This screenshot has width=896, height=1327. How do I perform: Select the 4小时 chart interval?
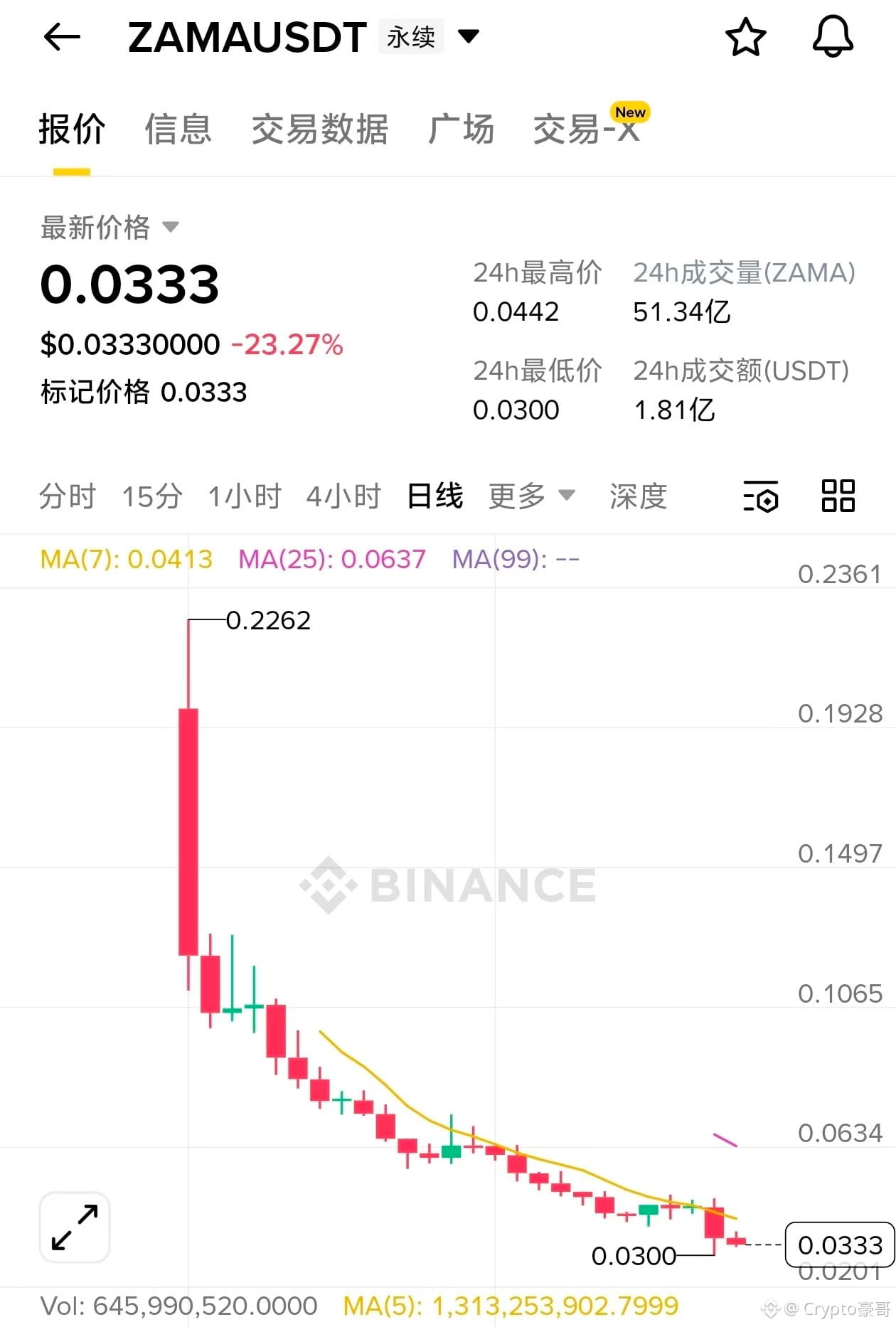click(343, 496)
